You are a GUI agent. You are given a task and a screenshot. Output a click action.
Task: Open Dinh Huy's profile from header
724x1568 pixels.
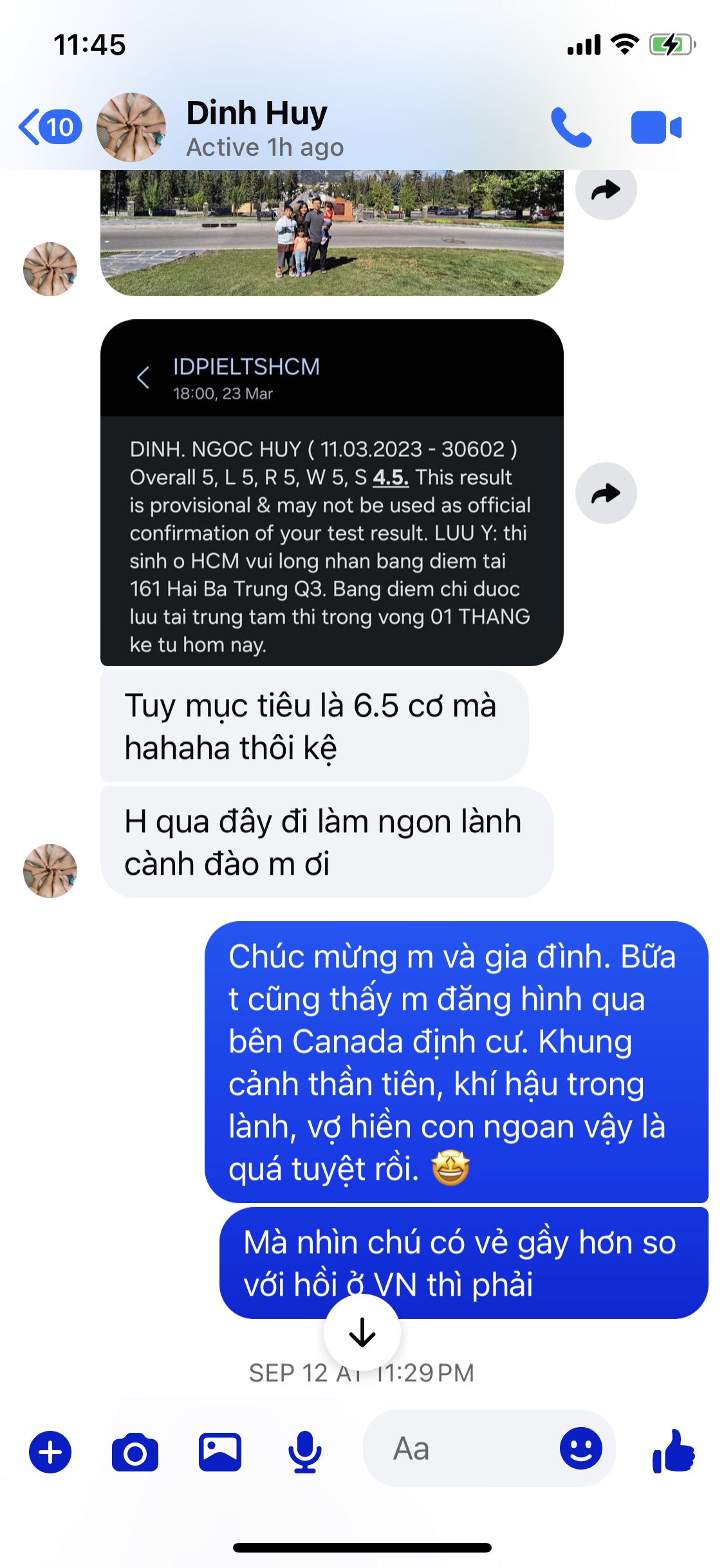tap(257, 127)
